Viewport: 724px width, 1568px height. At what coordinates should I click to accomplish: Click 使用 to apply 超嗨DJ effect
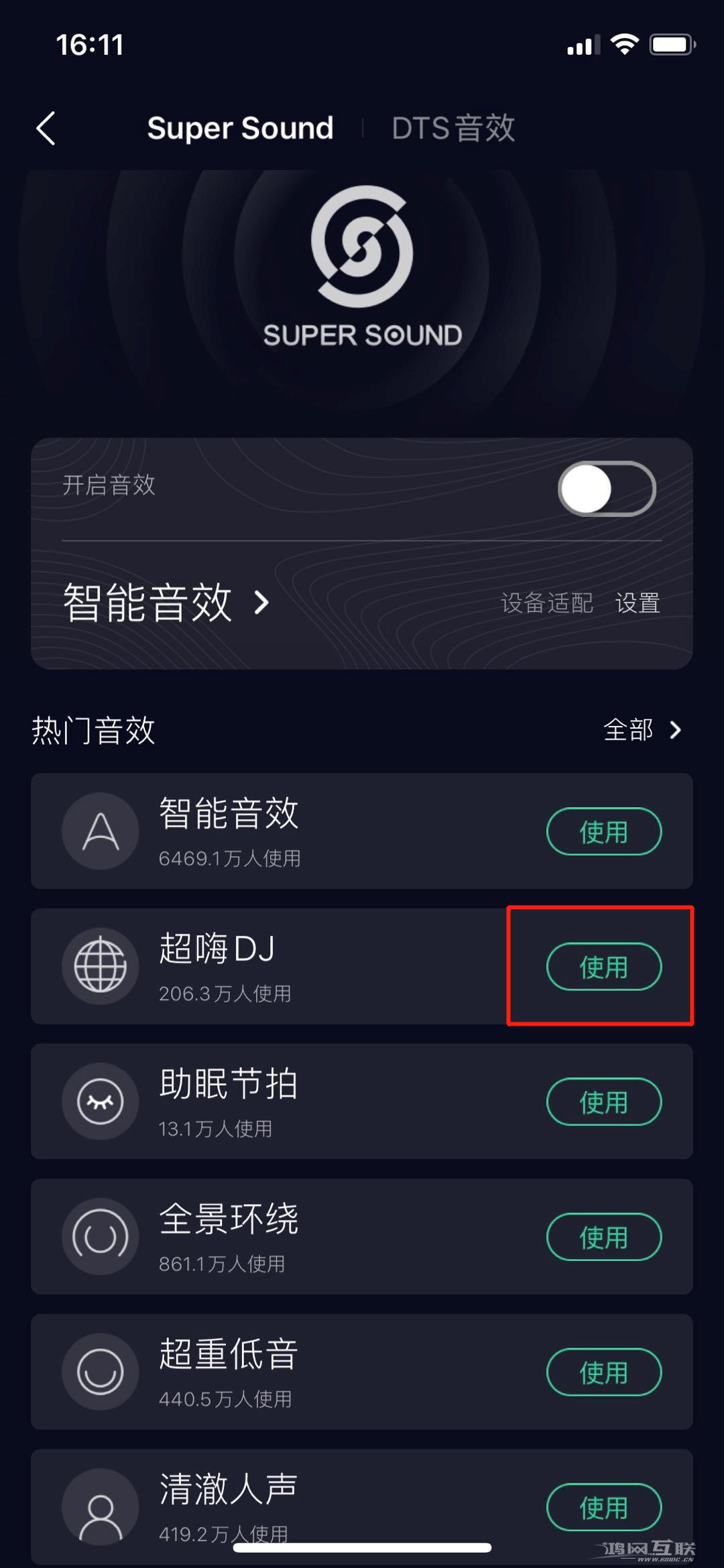[x=603, y=967]
